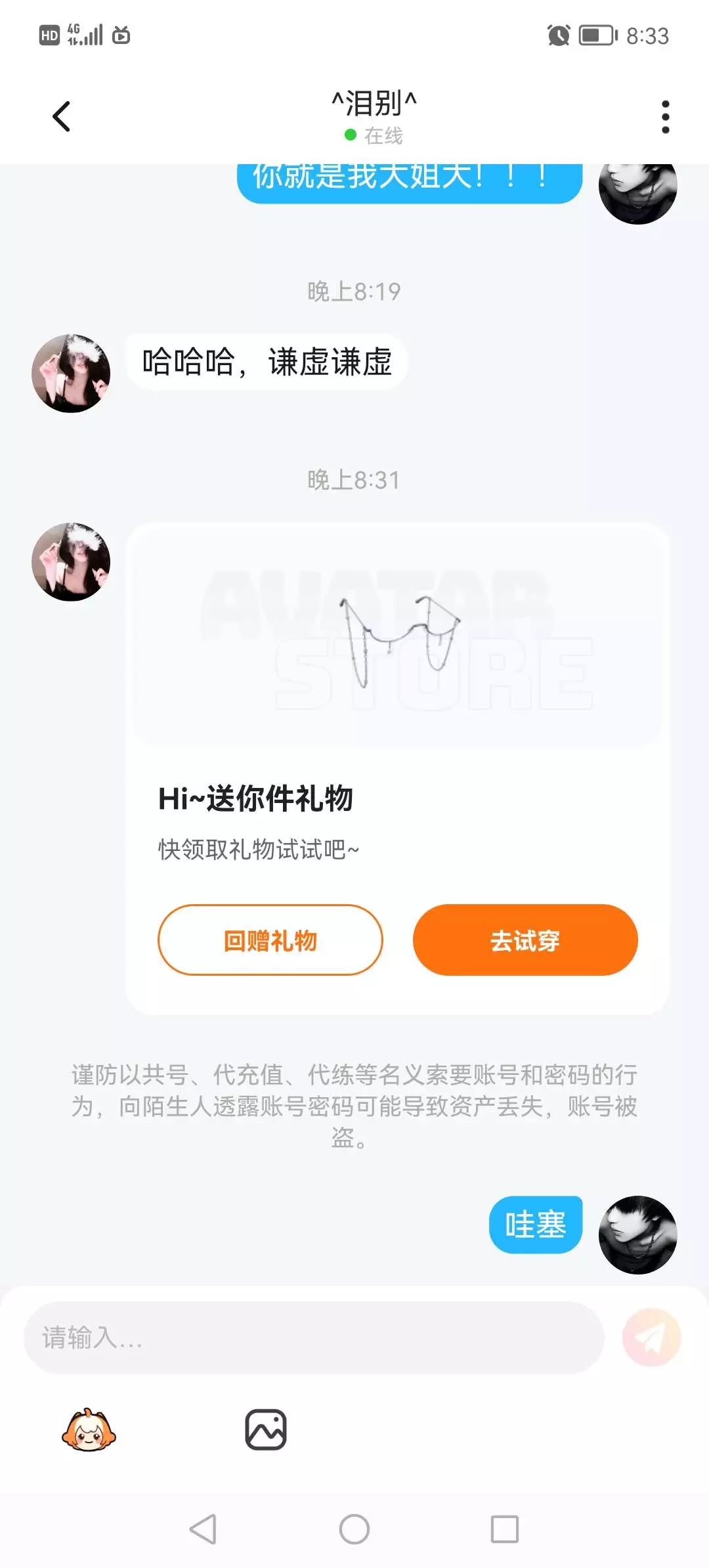Open the emoji sticker picker
709x1568 pixels.
pyautogui.click(x=89, y=1429)
